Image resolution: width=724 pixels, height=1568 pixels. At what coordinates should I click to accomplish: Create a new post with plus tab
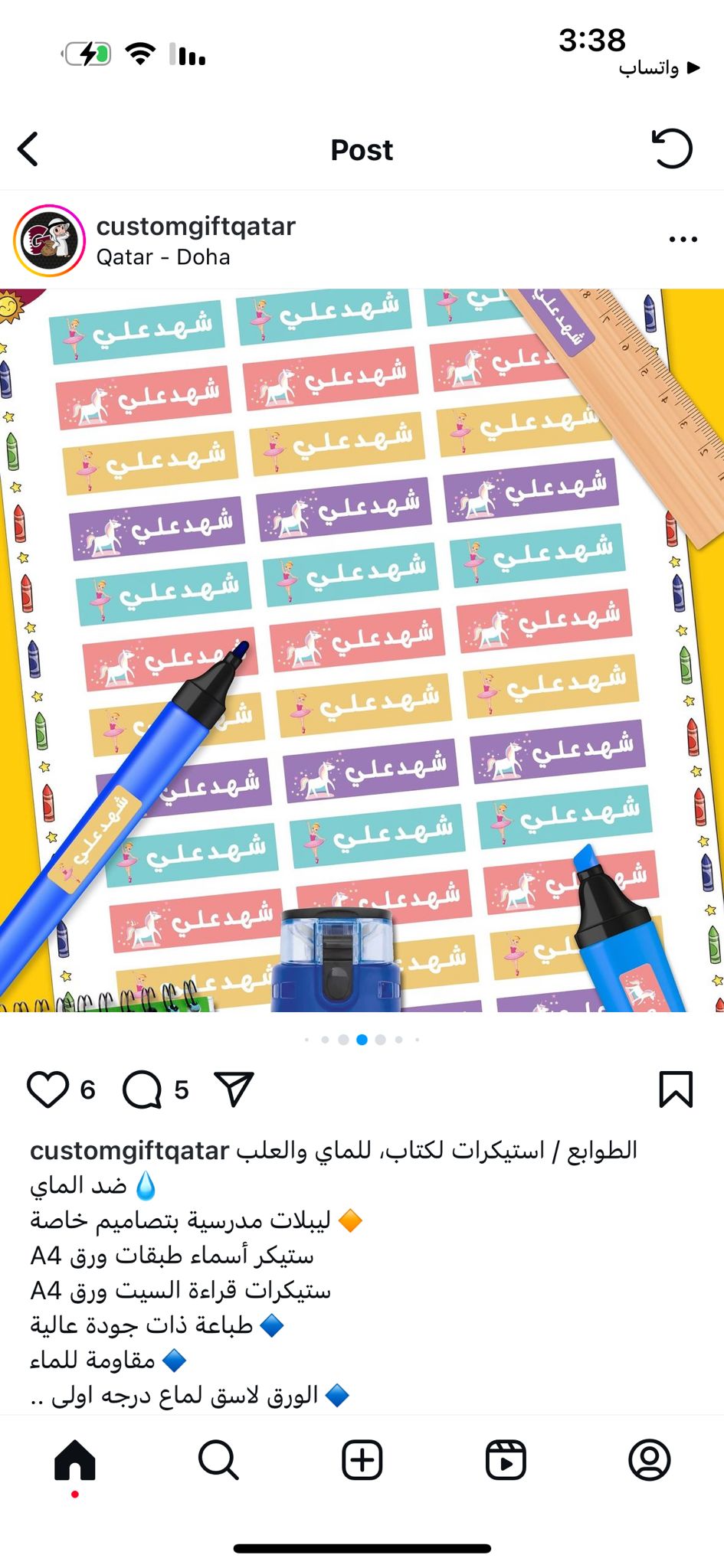[362, 1460]
